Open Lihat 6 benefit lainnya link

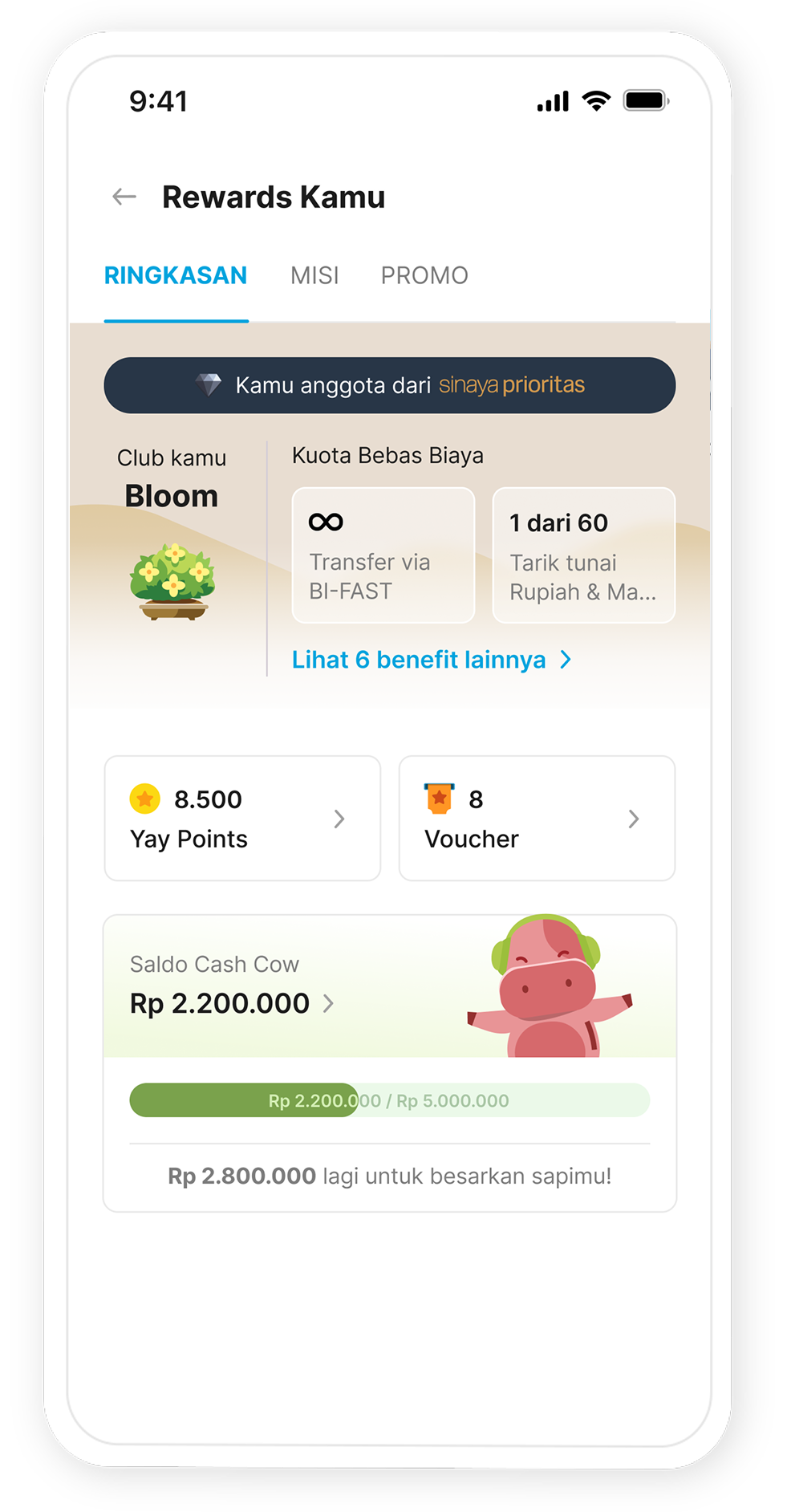[x=432, y=660]
